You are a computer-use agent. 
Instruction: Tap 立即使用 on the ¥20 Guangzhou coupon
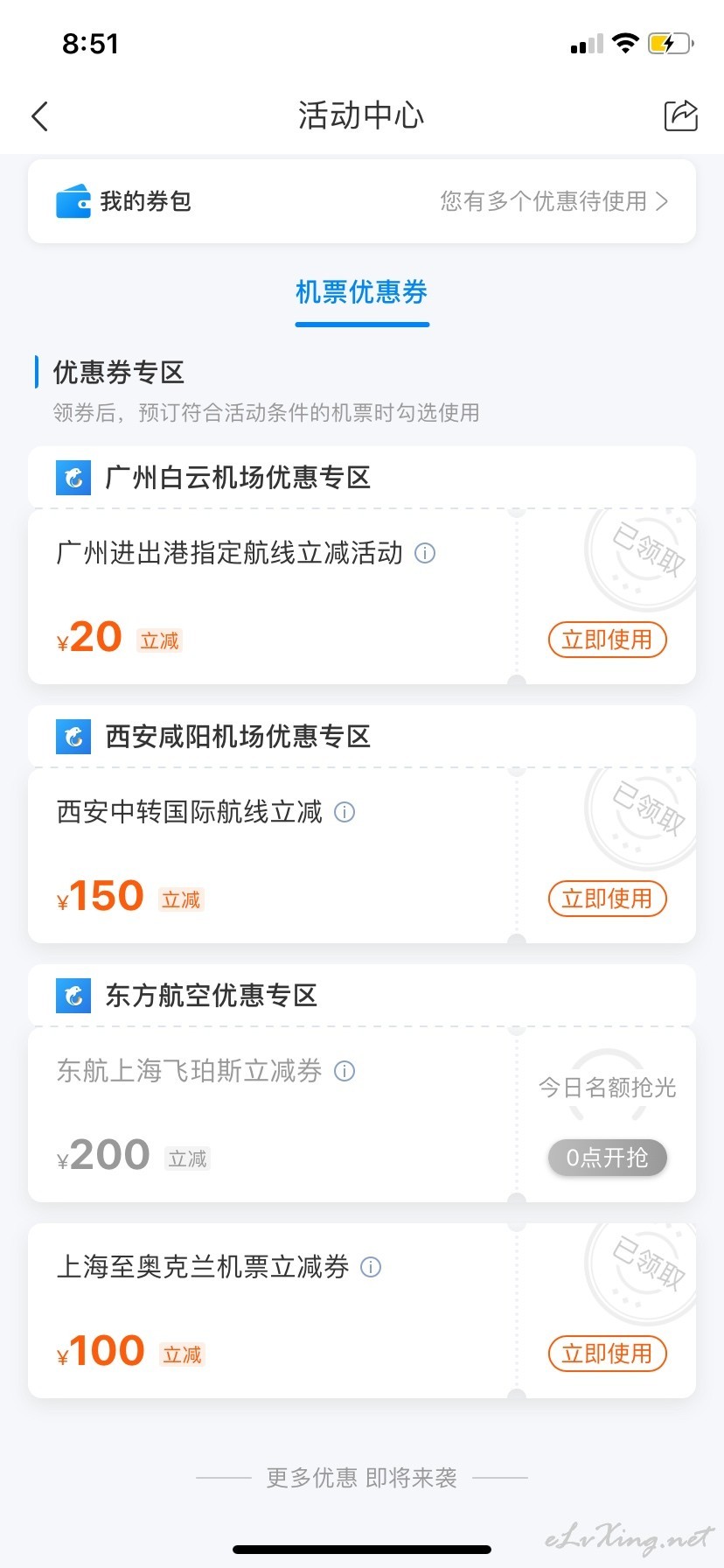(608, 640)
